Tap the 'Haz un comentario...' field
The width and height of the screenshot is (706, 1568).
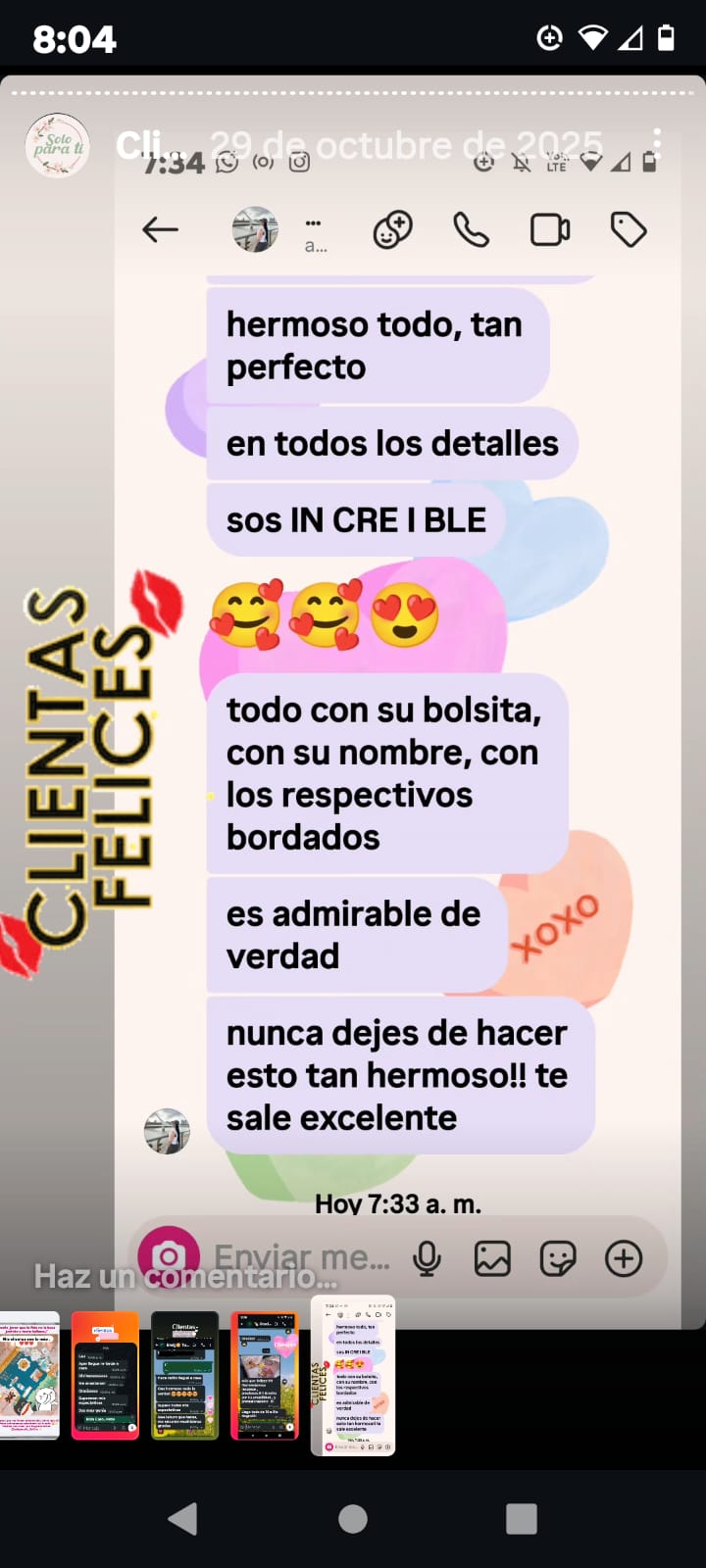click(x=186, y=1276)
